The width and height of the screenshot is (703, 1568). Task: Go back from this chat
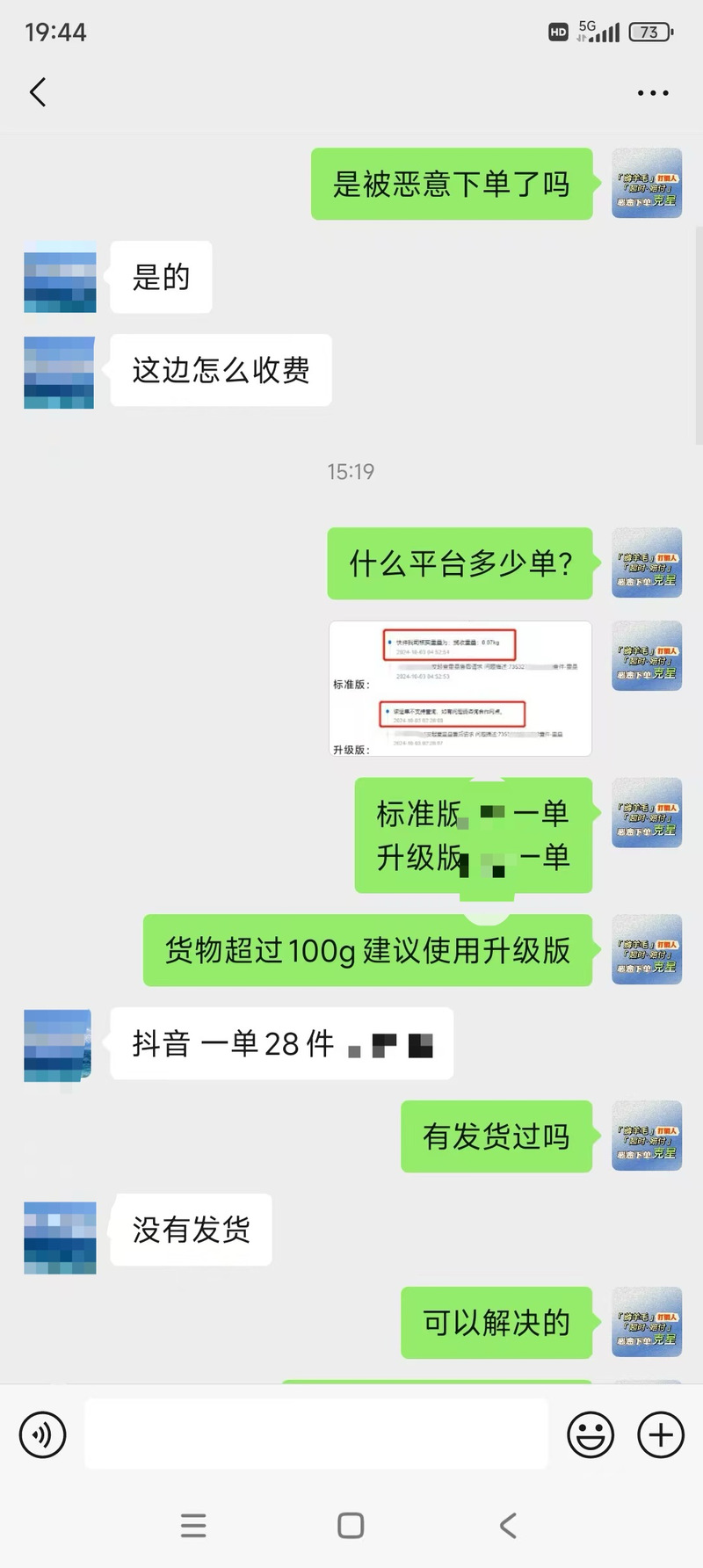(x=38, y=92)
